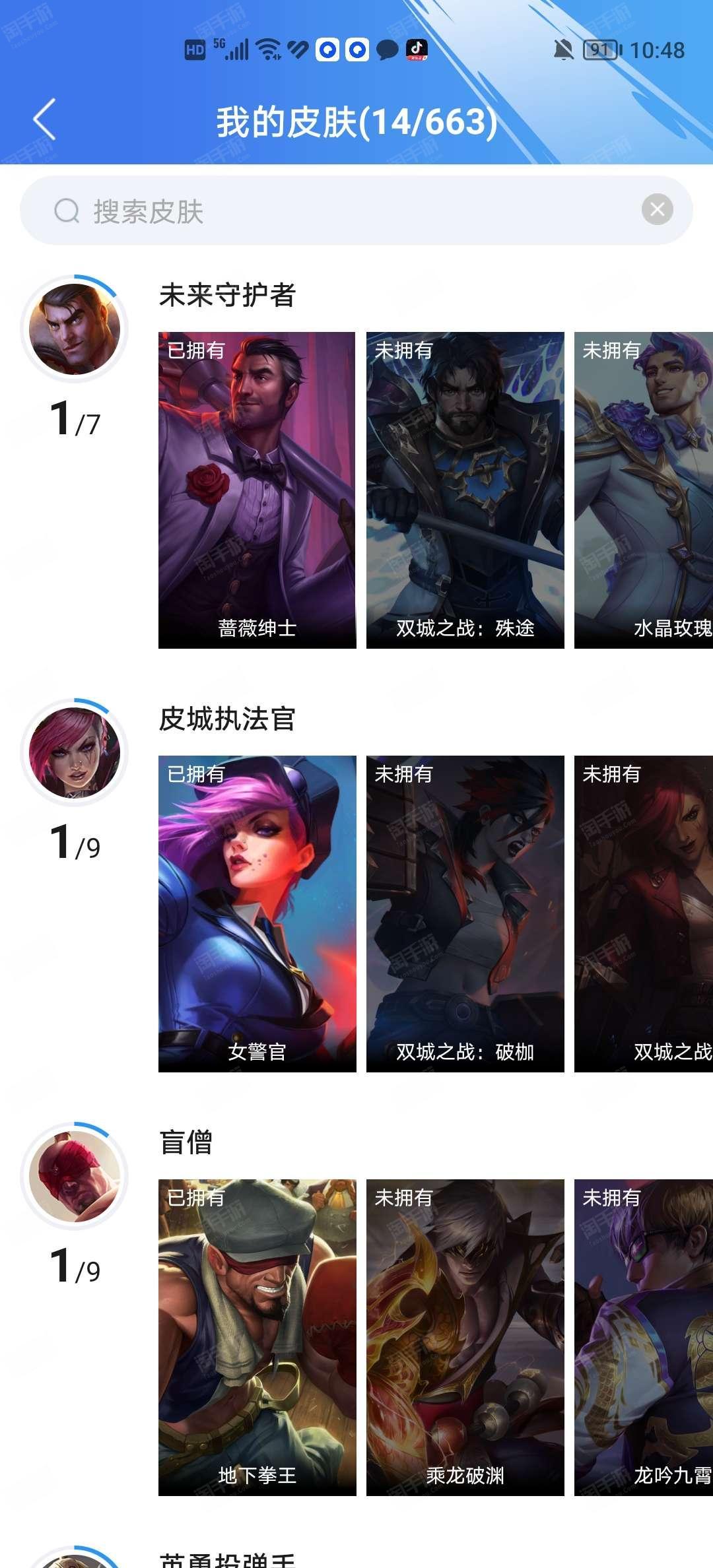This screenshot has width=713, height=1568.
Task: Open the 女警官 skin card
Action: pos(257,913)
